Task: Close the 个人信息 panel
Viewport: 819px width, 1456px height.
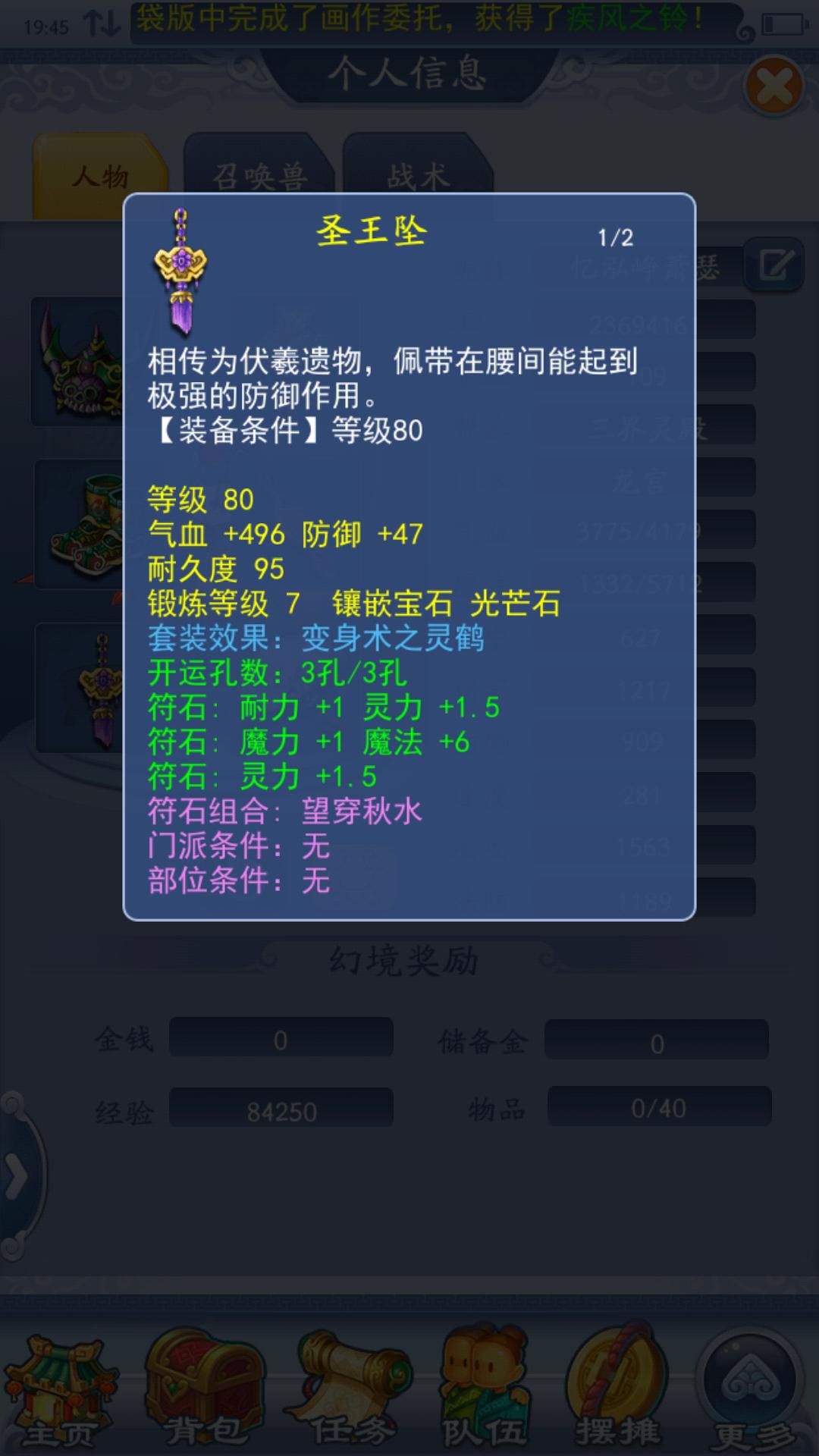Action: coord(773,86)
